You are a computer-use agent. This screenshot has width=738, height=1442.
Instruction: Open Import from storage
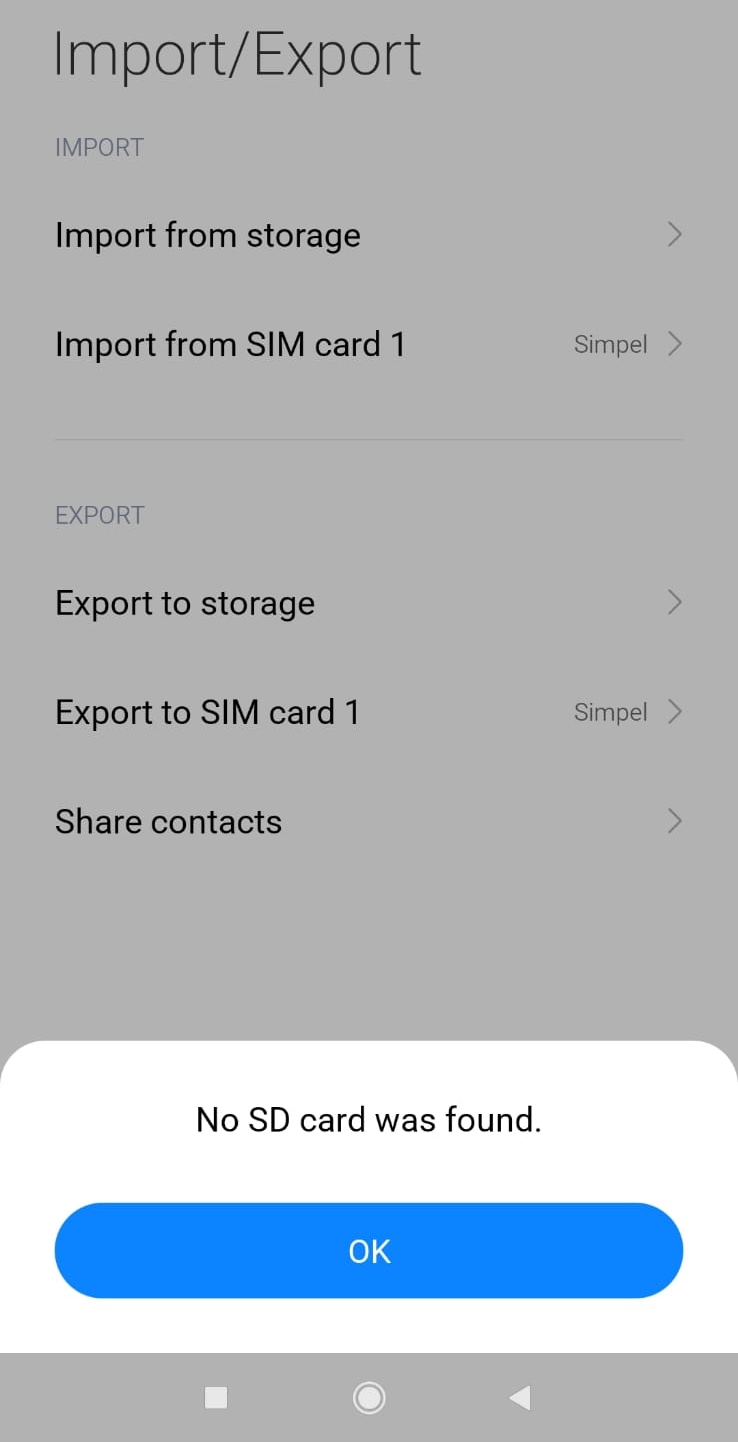369,235
